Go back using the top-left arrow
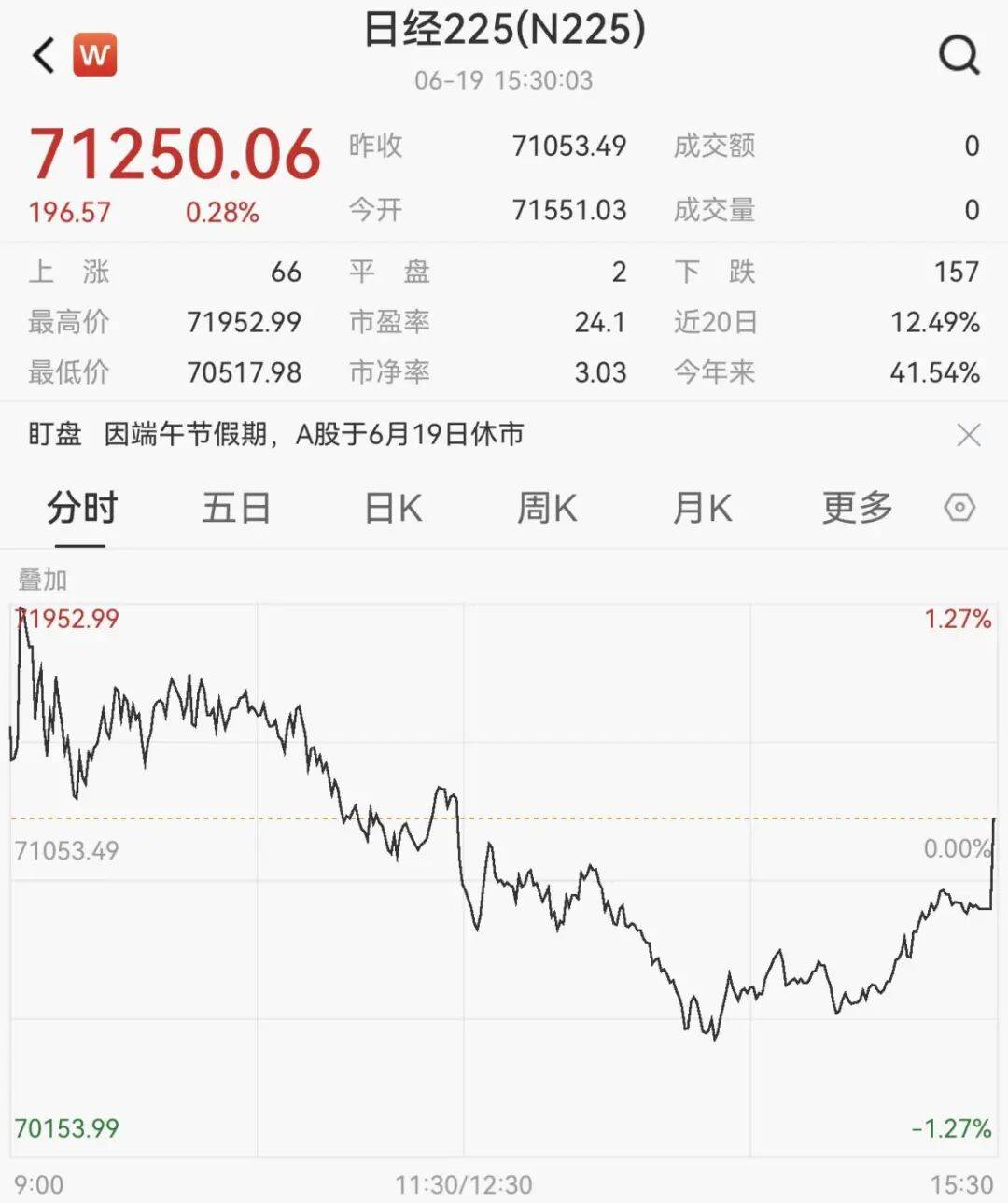The width and height of the screenshot is (1008, 1203). [x=44, y=55]
